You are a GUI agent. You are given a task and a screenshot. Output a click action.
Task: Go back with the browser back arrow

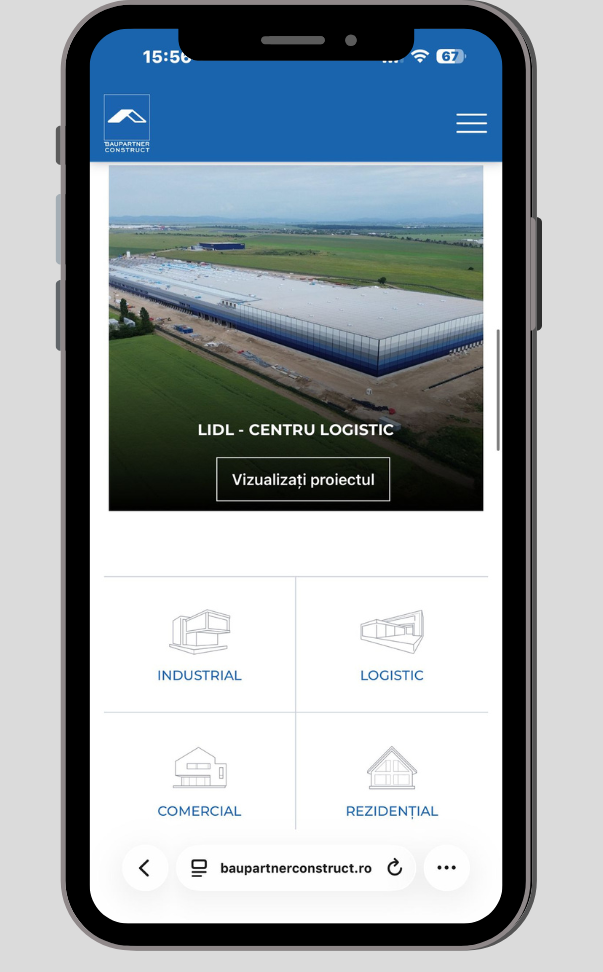point(144,868)
